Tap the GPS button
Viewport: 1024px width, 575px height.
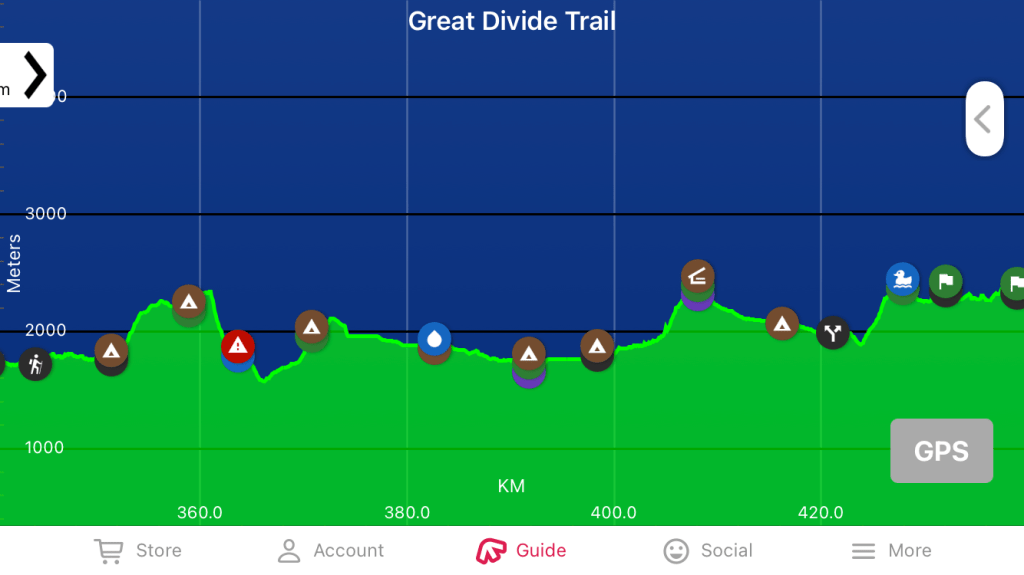tap(941, 451)
